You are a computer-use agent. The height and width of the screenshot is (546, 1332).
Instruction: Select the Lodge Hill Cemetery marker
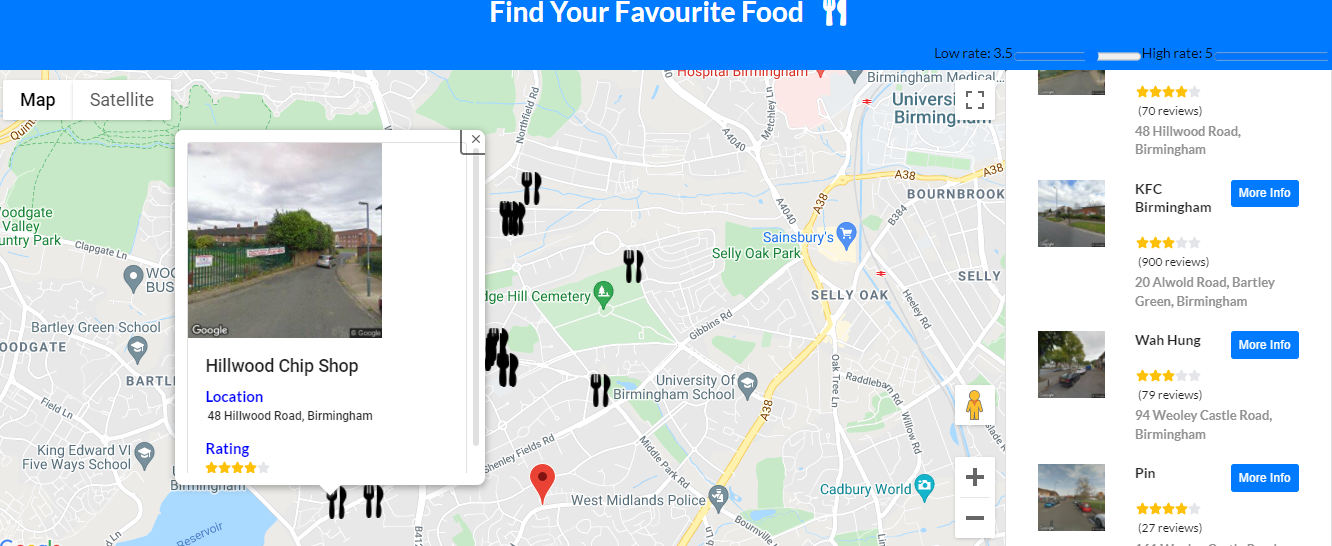click(602, 295)
